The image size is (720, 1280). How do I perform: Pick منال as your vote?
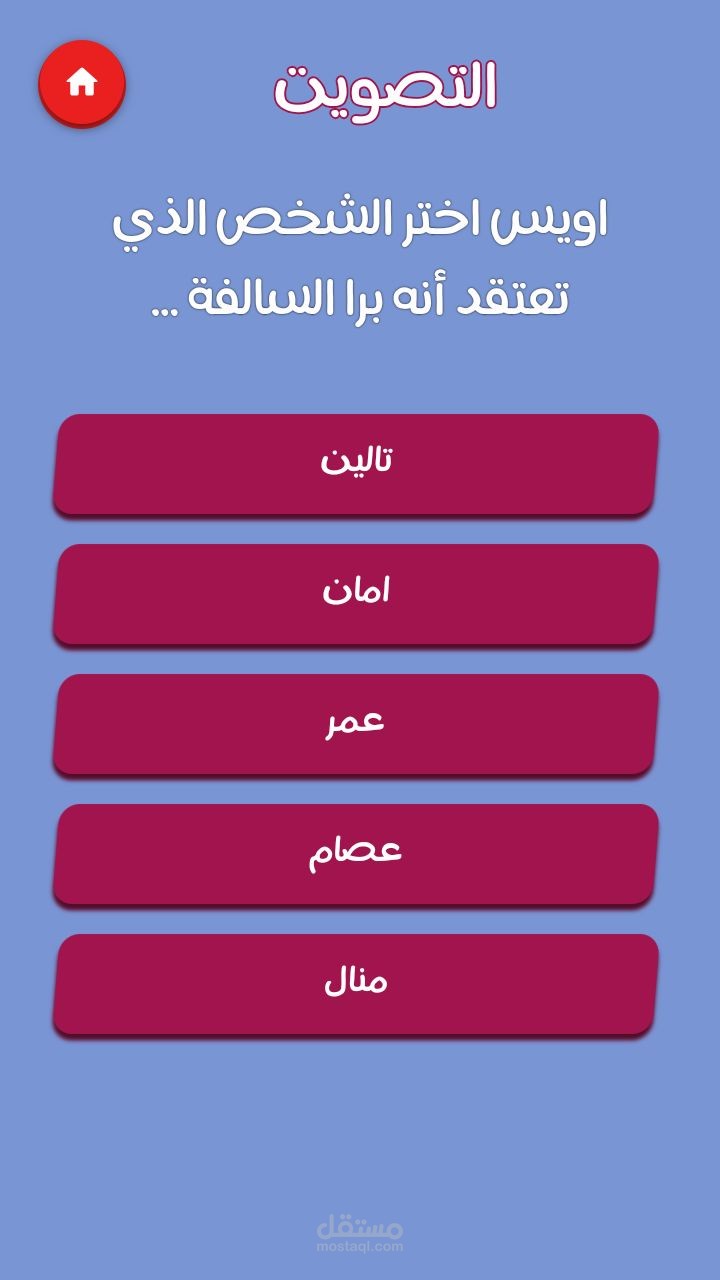click(x=356, y=983)
